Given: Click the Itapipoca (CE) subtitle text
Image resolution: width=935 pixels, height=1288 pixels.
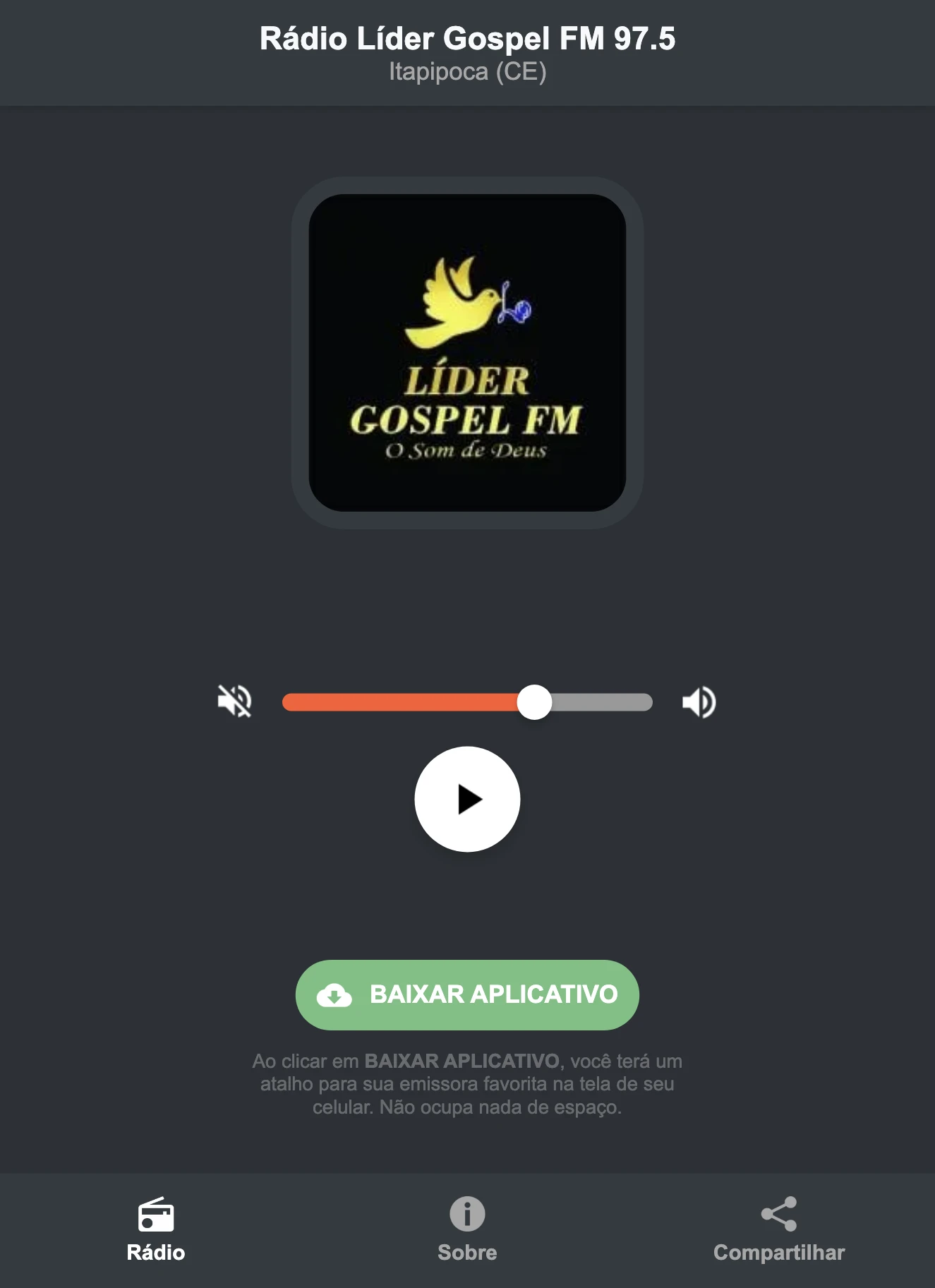Looking at the screenshot, I should (x=467, y=71).
